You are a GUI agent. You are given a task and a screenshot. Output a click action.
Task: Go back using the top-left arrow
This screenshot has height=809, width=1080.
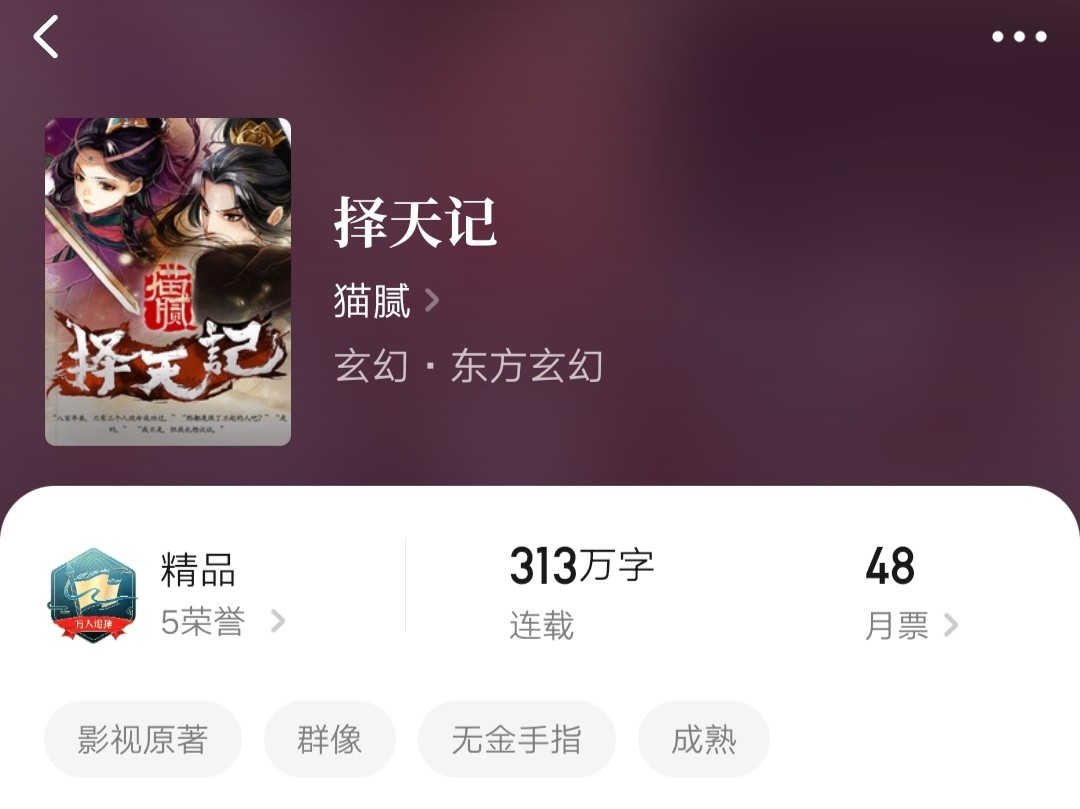click(x=46, y=37)
